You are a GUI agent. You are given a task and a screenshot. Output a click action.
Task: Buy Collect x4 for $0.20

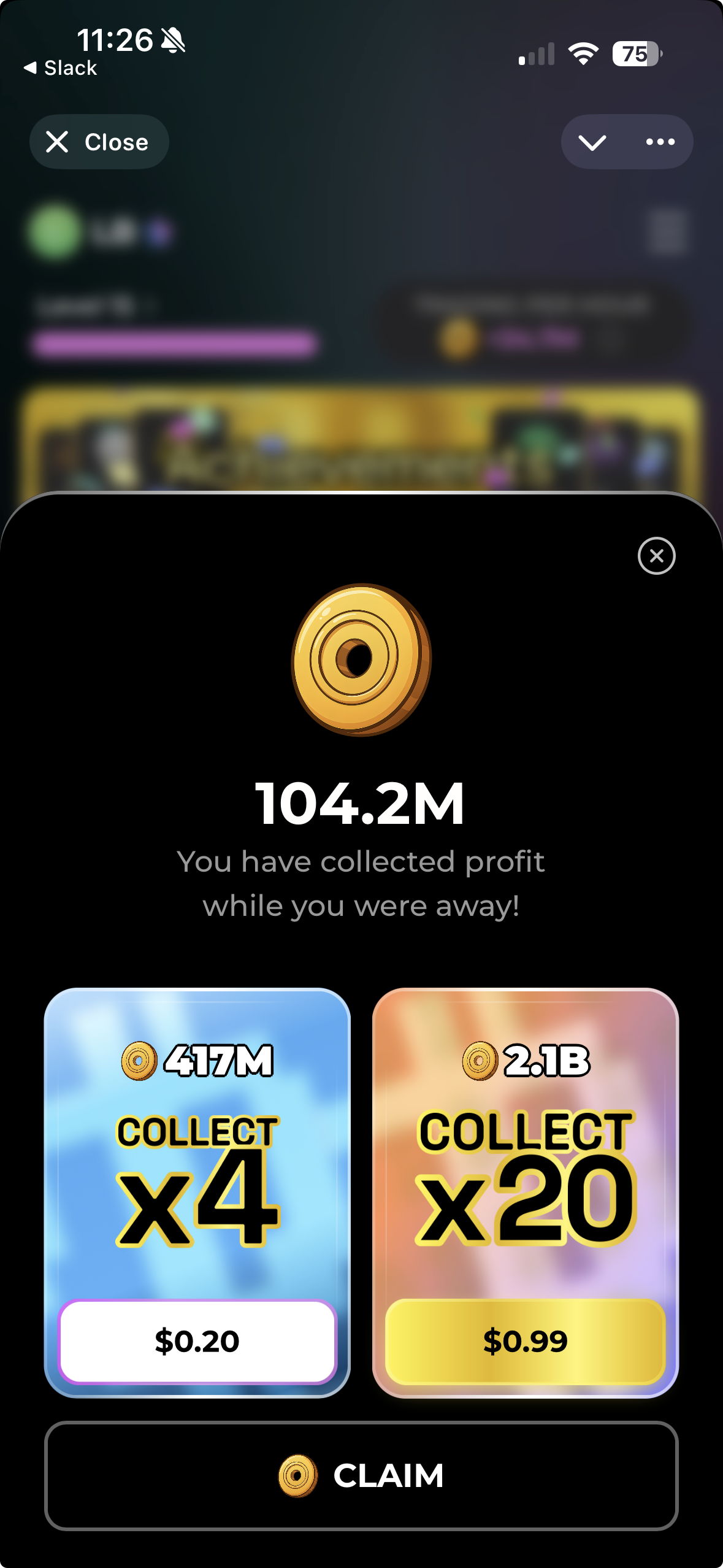[x=197, y=1341]
